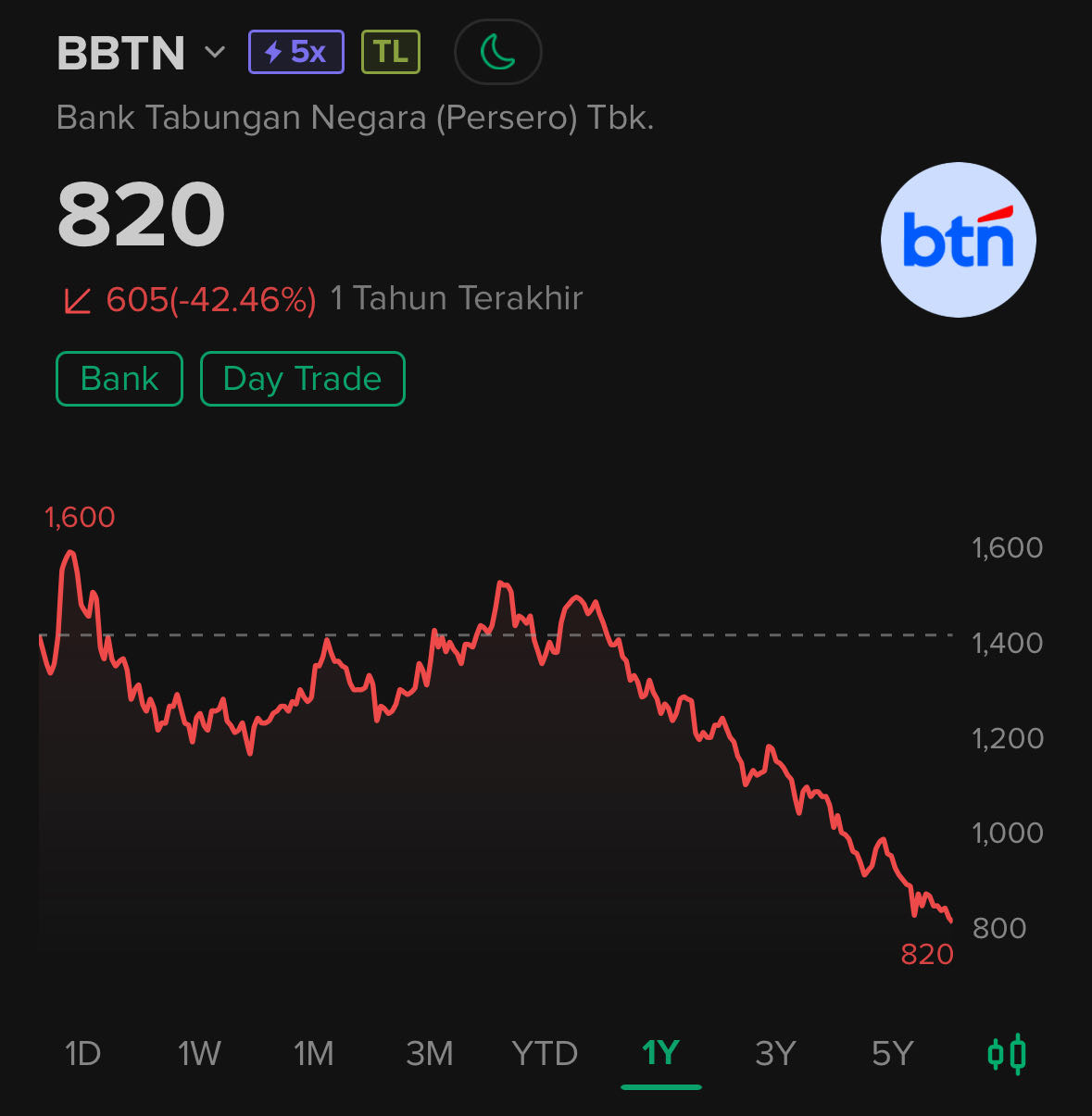Screen dimensions: 1092x1116
Task: Select the 5Y chart range tab
Action: coord(891,1053)
